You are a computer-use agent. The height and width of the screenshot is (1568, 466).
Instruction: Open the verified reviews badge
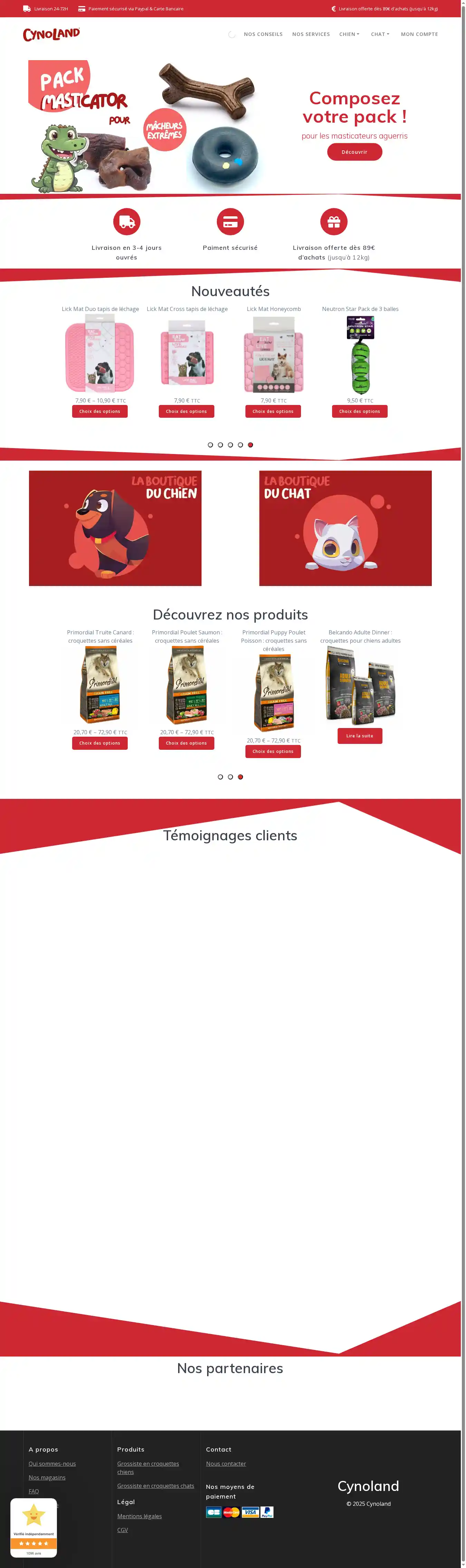coord(33,1527)
